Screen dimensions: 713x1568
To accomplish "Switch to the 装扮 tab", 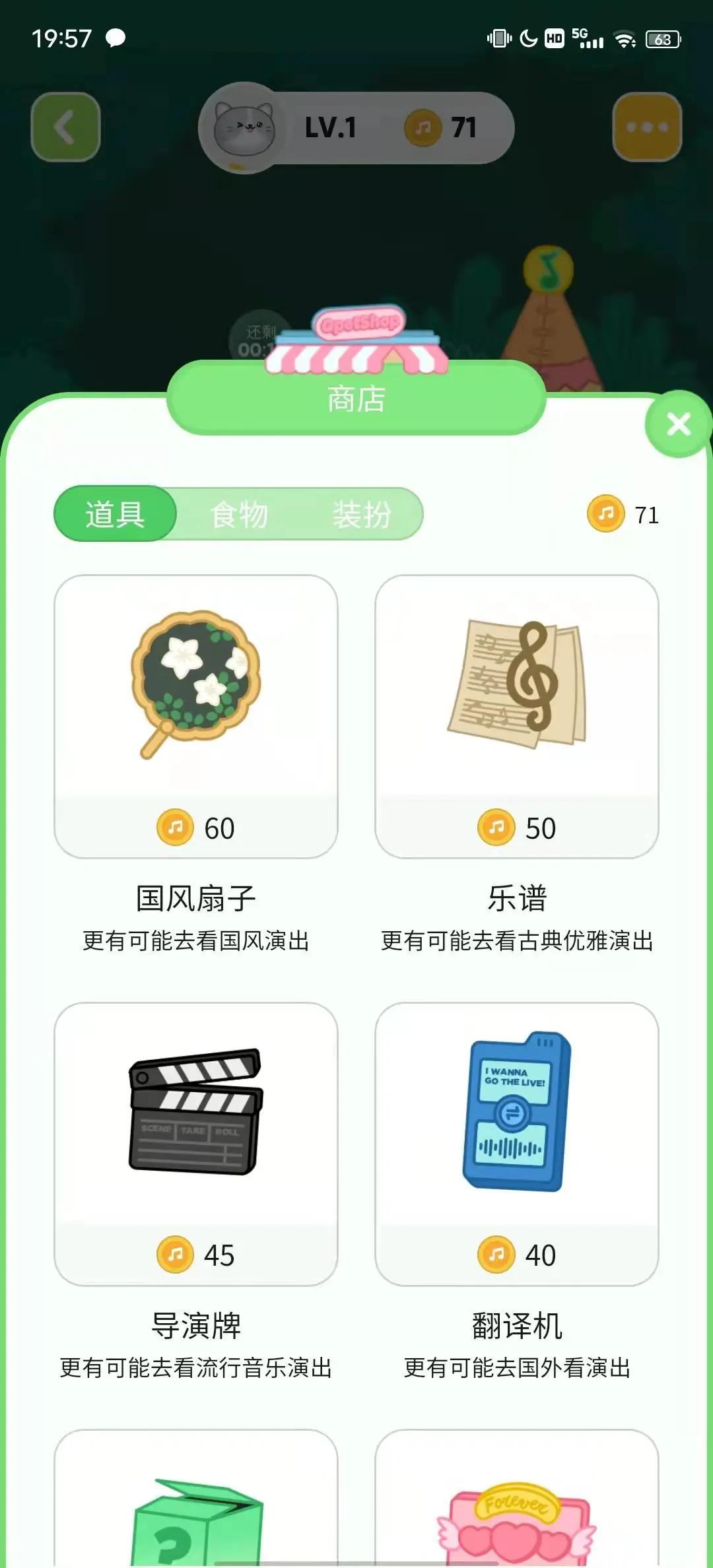I will pyautogui.click(x=362, y=516).
